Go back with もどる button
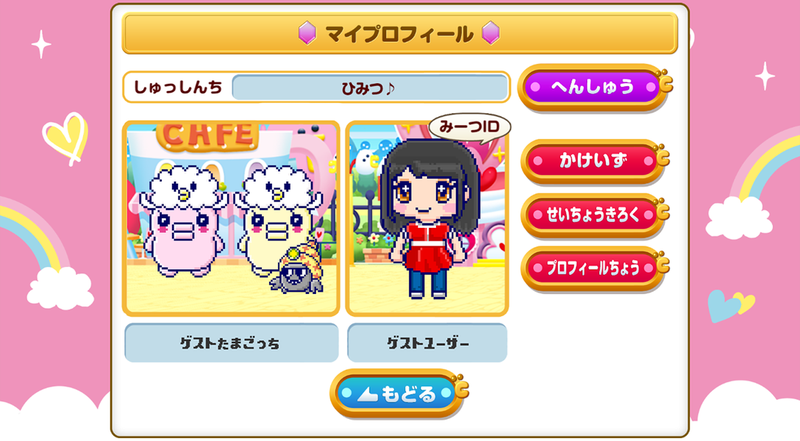Viewport: 800px width, 441px height. click(397, 394)
